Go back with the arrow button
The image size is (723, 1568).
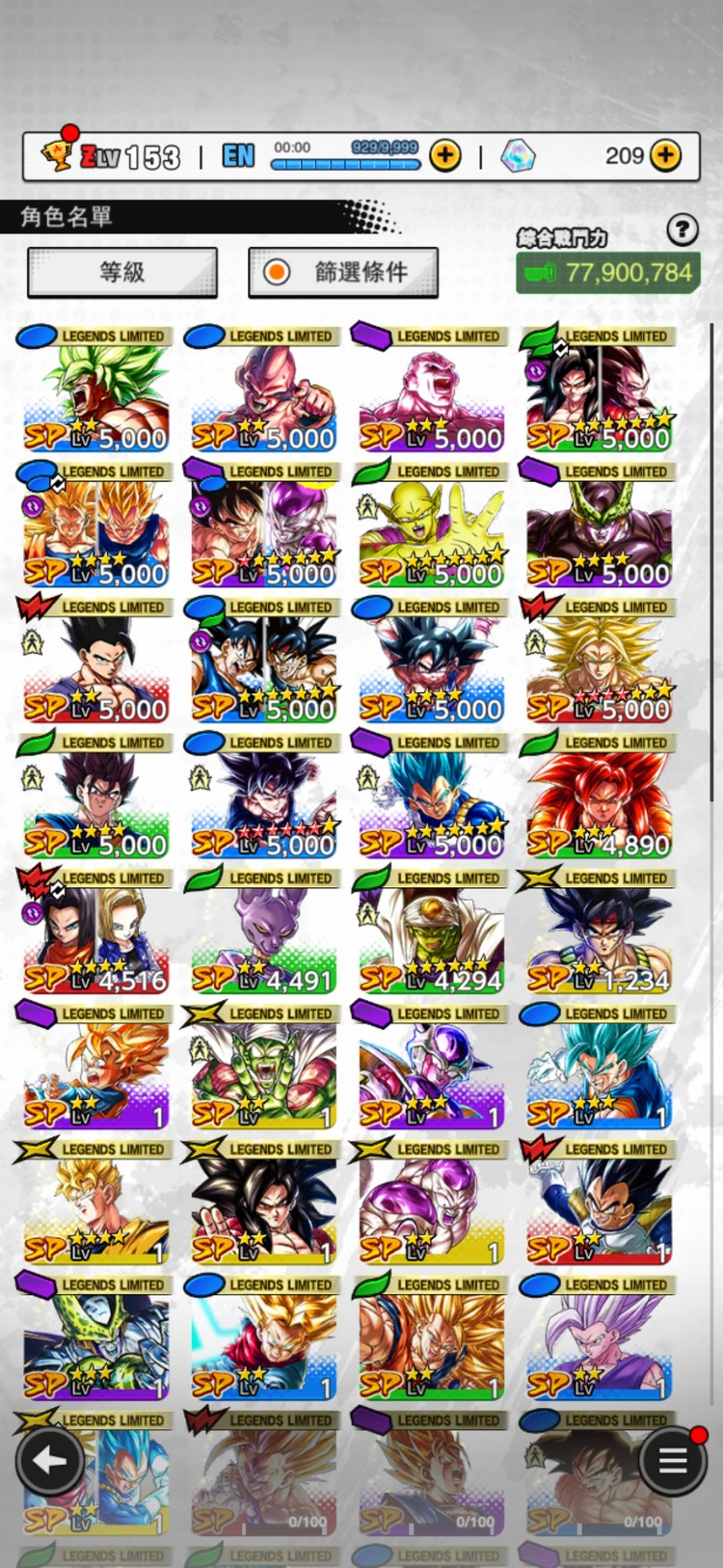(x=49, y=1461)
